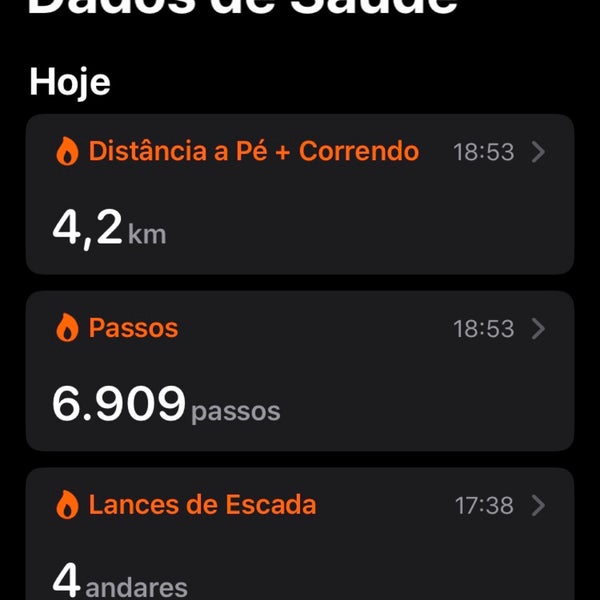Open the Passos card
Image resolution: width=600 pixels, height=600 pixels.
tap(300, 370)
